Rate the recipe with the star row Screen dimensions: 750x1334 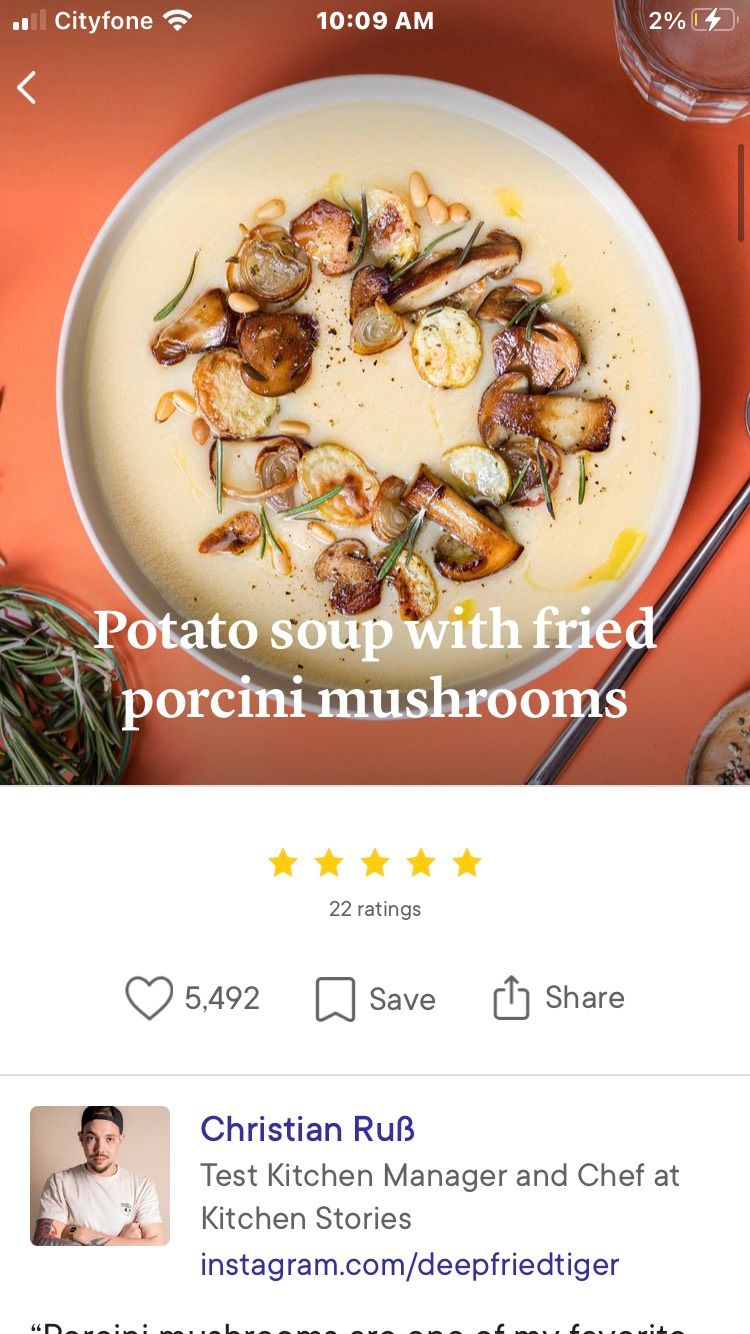point(375,863)
